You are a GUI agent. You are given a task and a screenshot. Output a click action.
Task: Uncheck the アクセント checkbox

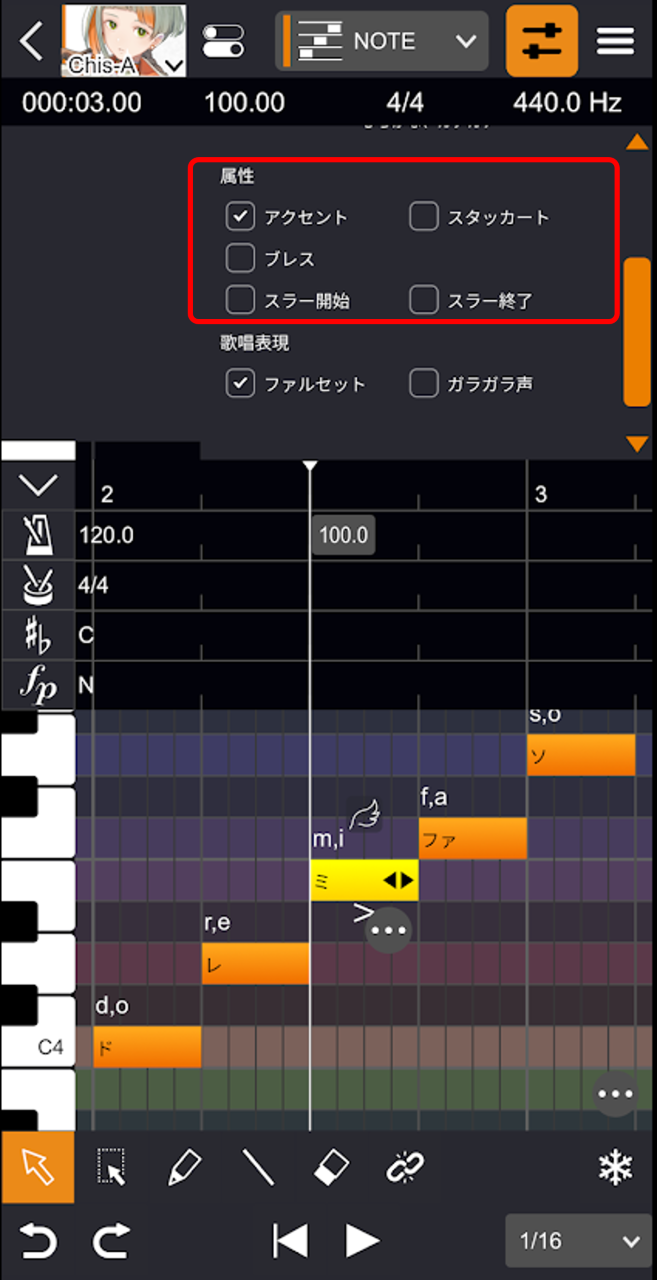(240, 216)
